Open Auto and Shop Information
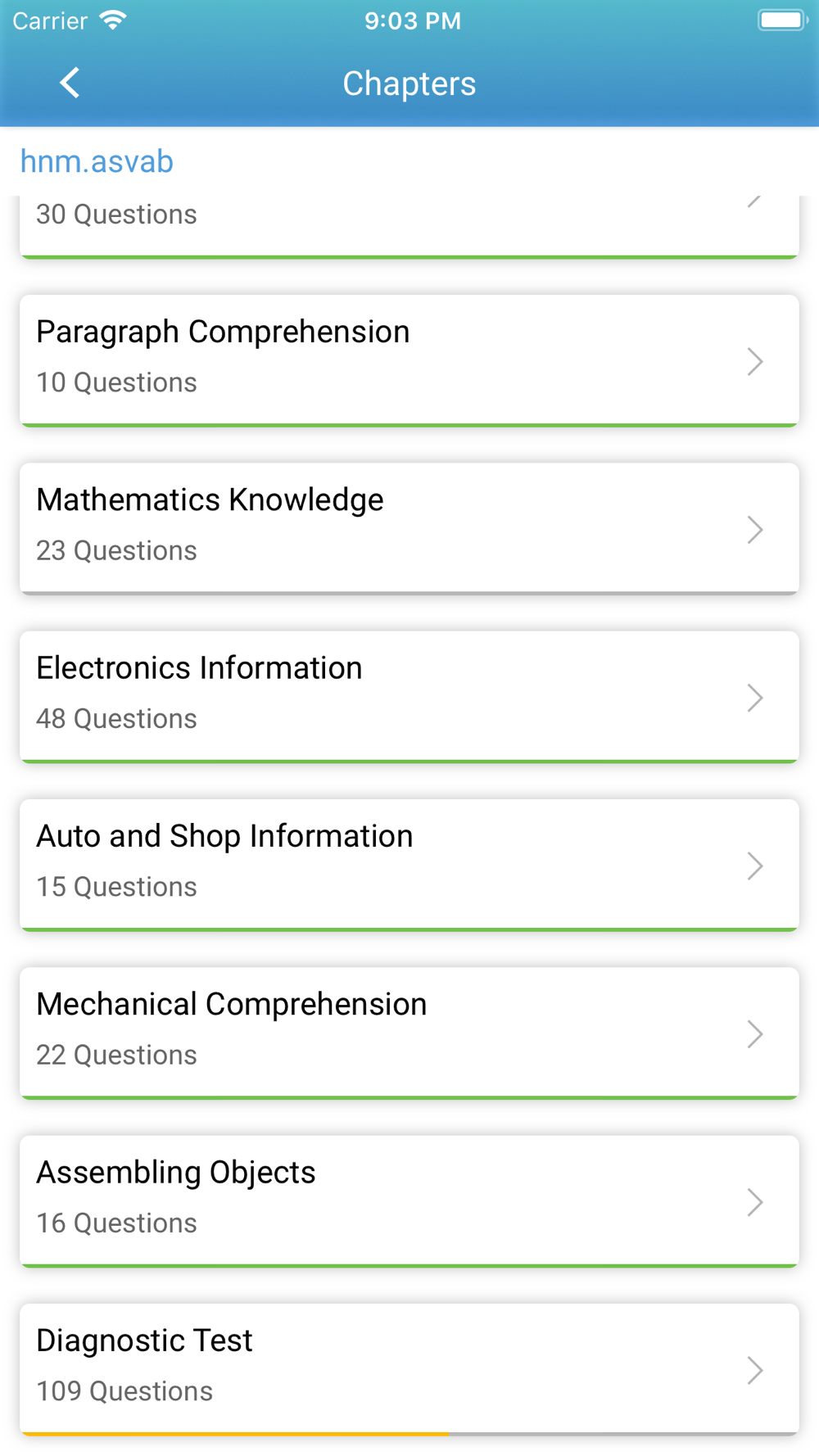The height and width of the screenshot is (1456, 819). [409, 865]
